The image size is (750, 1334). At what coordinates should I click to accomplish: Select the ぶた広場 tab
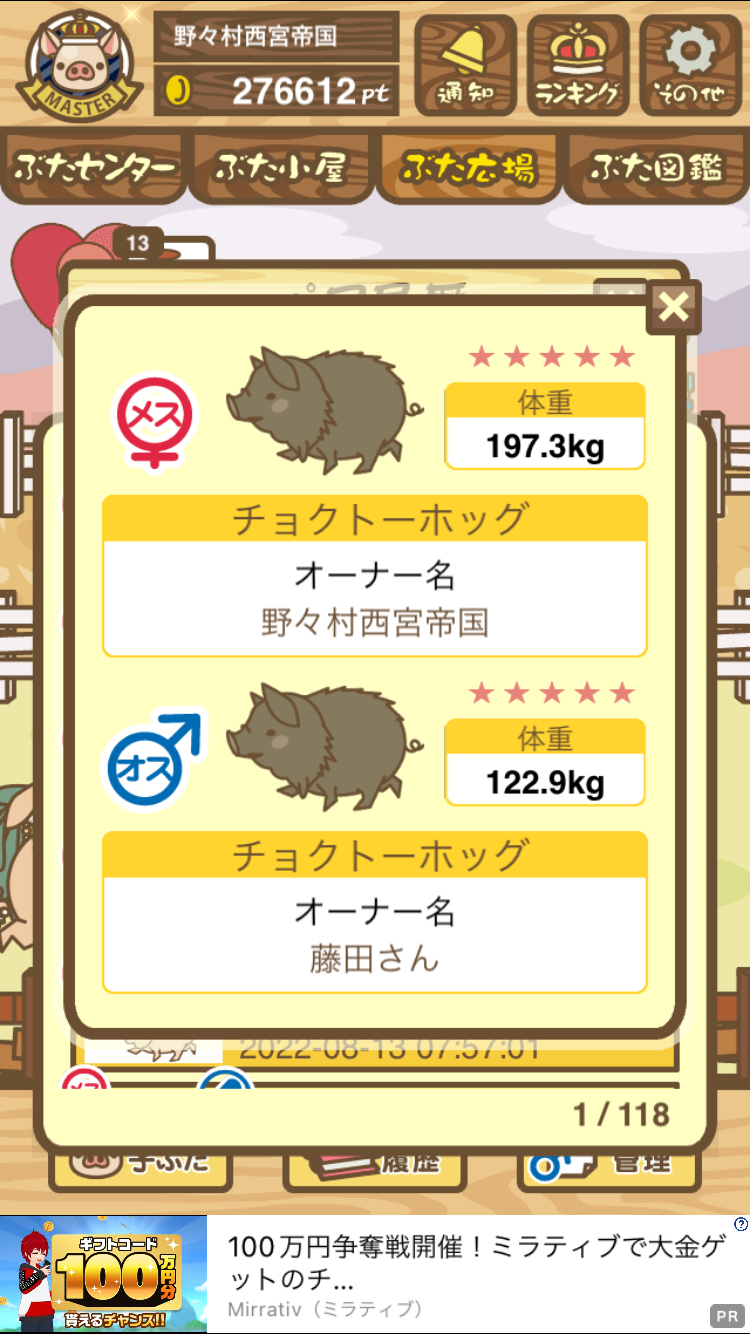(x=468, y=166)
